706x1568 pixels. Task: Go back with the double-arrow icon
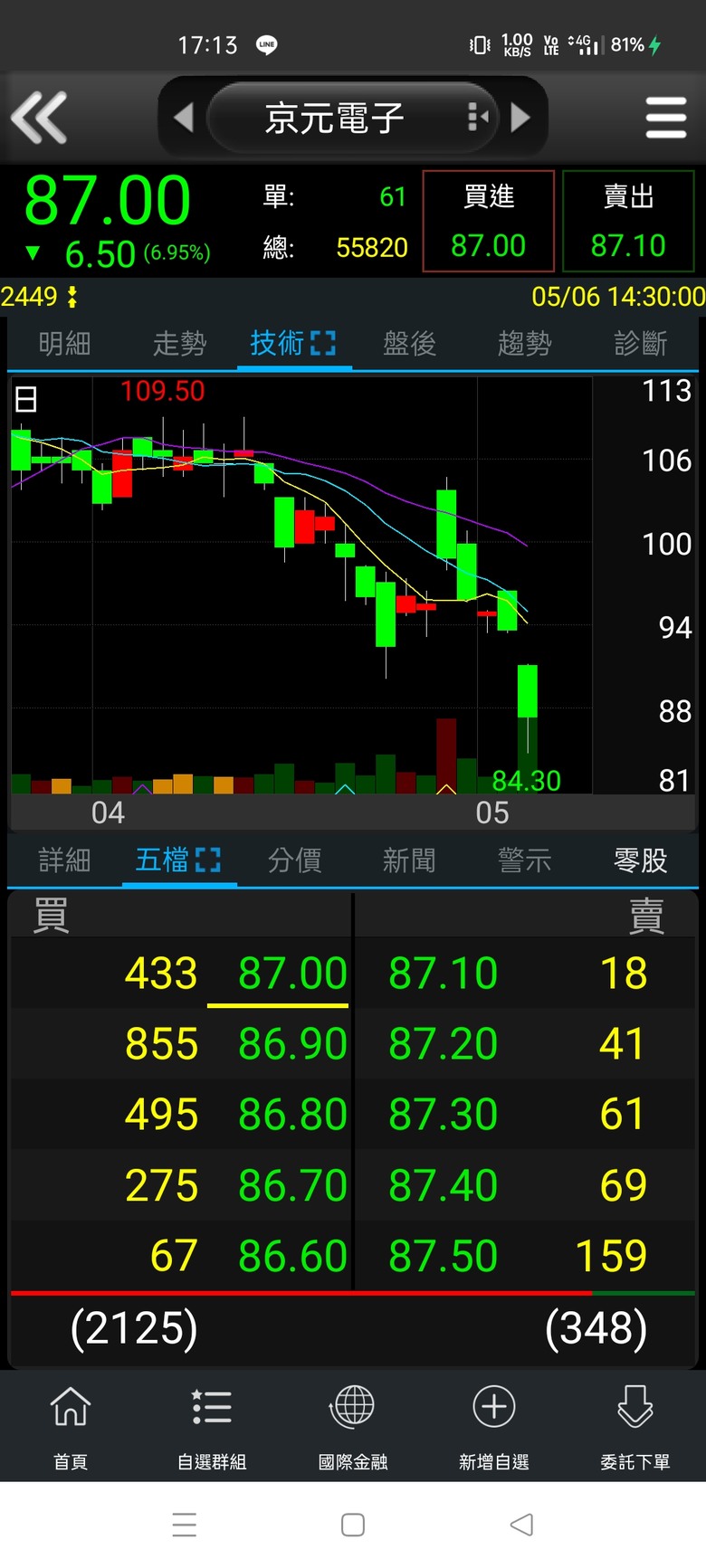click(x=39, y=118)
